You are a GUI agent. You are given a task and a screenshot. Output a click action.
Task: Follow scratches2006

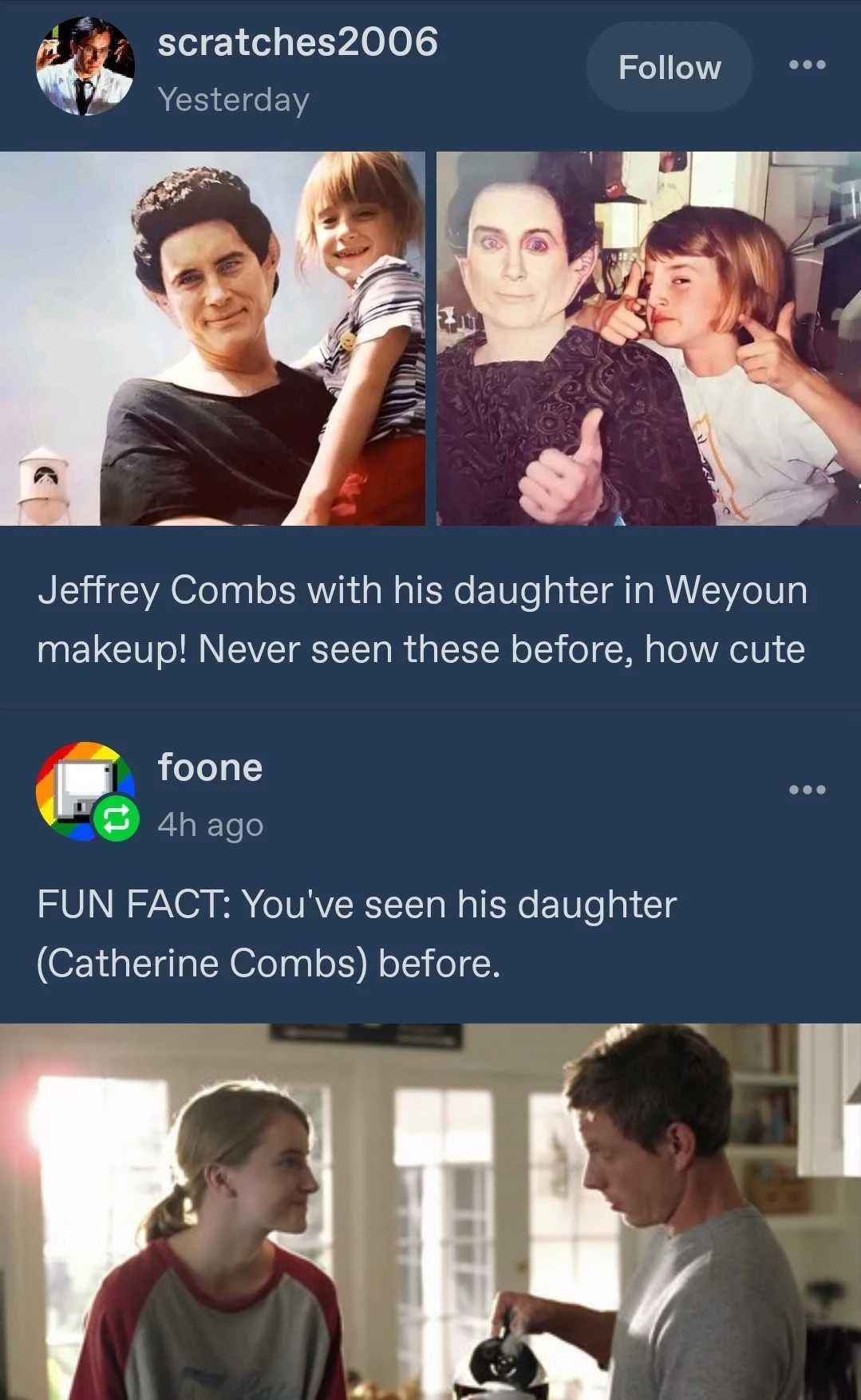(x=669, y=68)
